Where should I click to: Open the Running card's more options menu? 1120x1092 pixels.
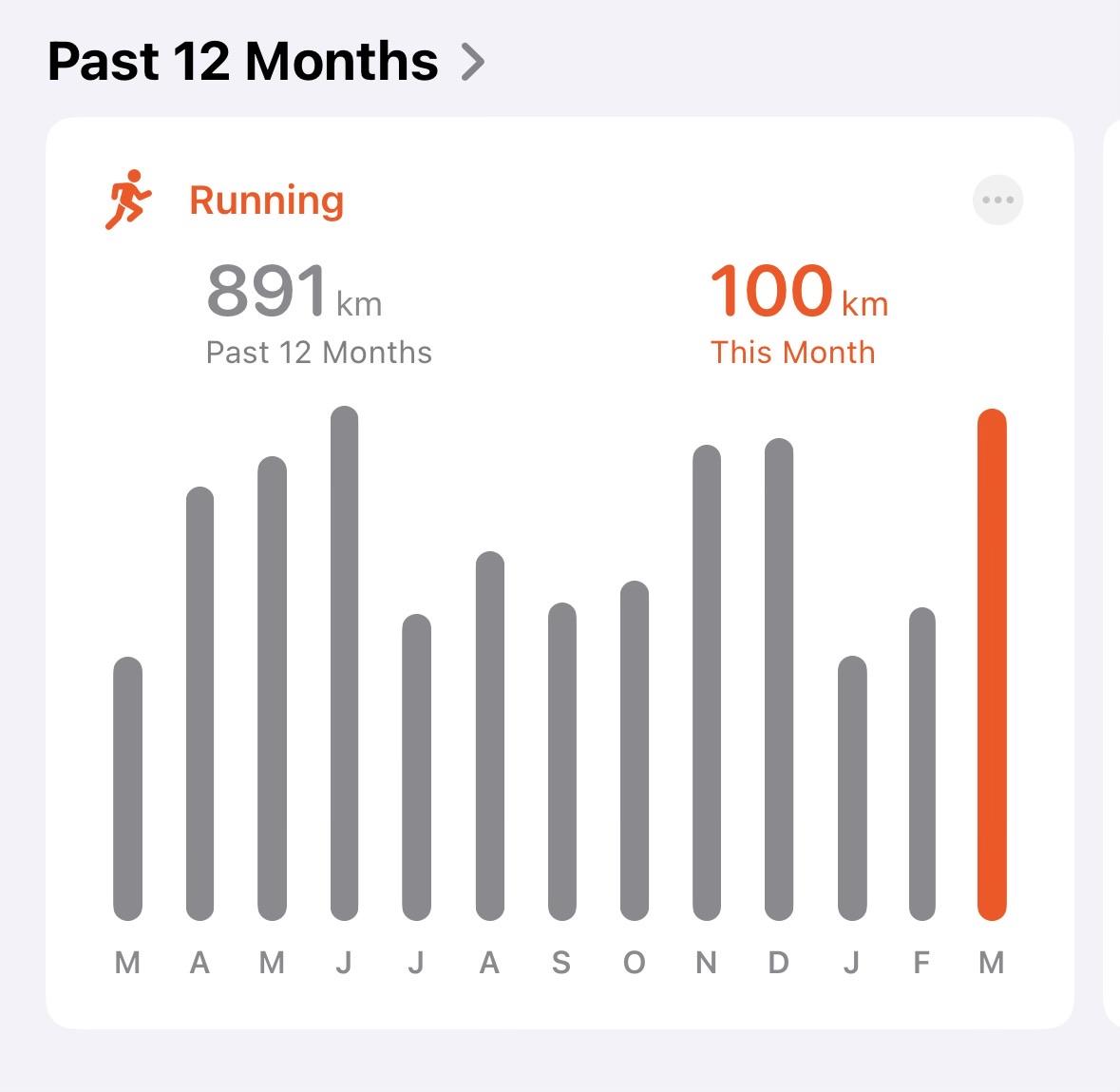[x=997, y=201]
